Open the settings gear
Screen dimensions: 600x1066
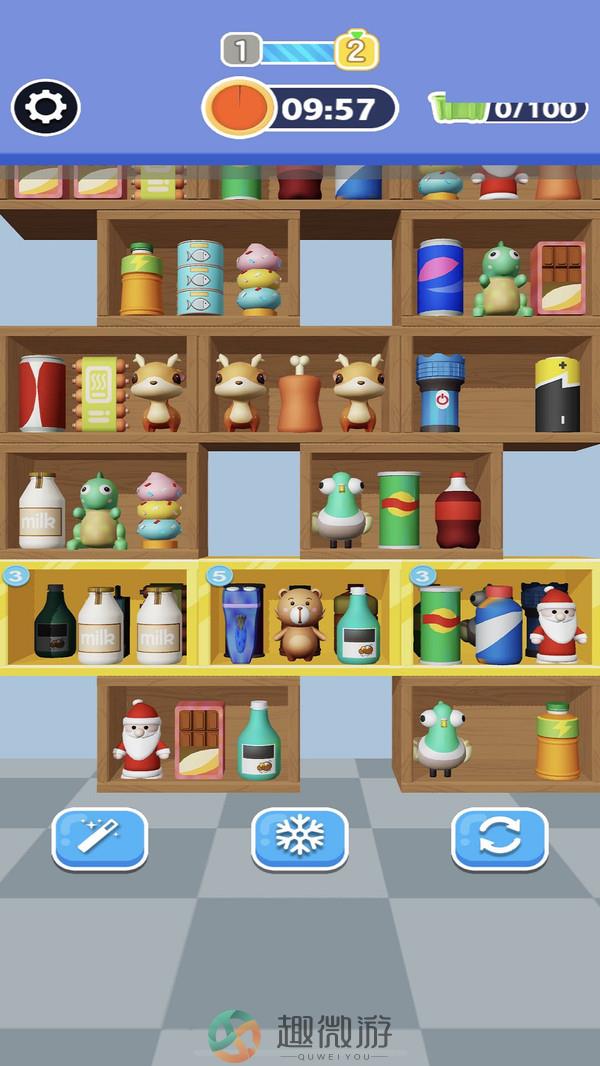click(45, 107)
